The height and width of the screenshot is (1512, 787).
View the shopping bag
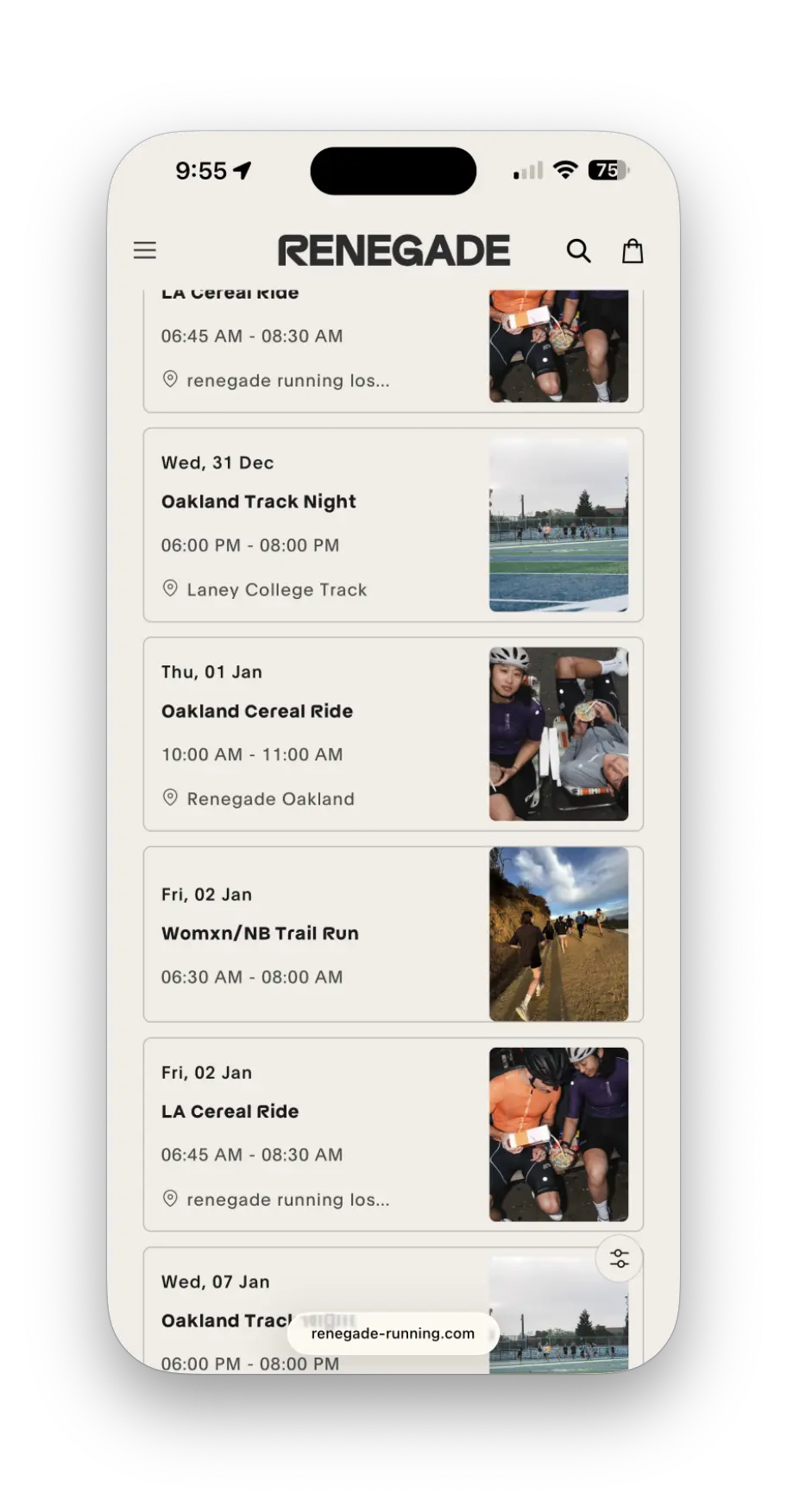pos(633,251)
